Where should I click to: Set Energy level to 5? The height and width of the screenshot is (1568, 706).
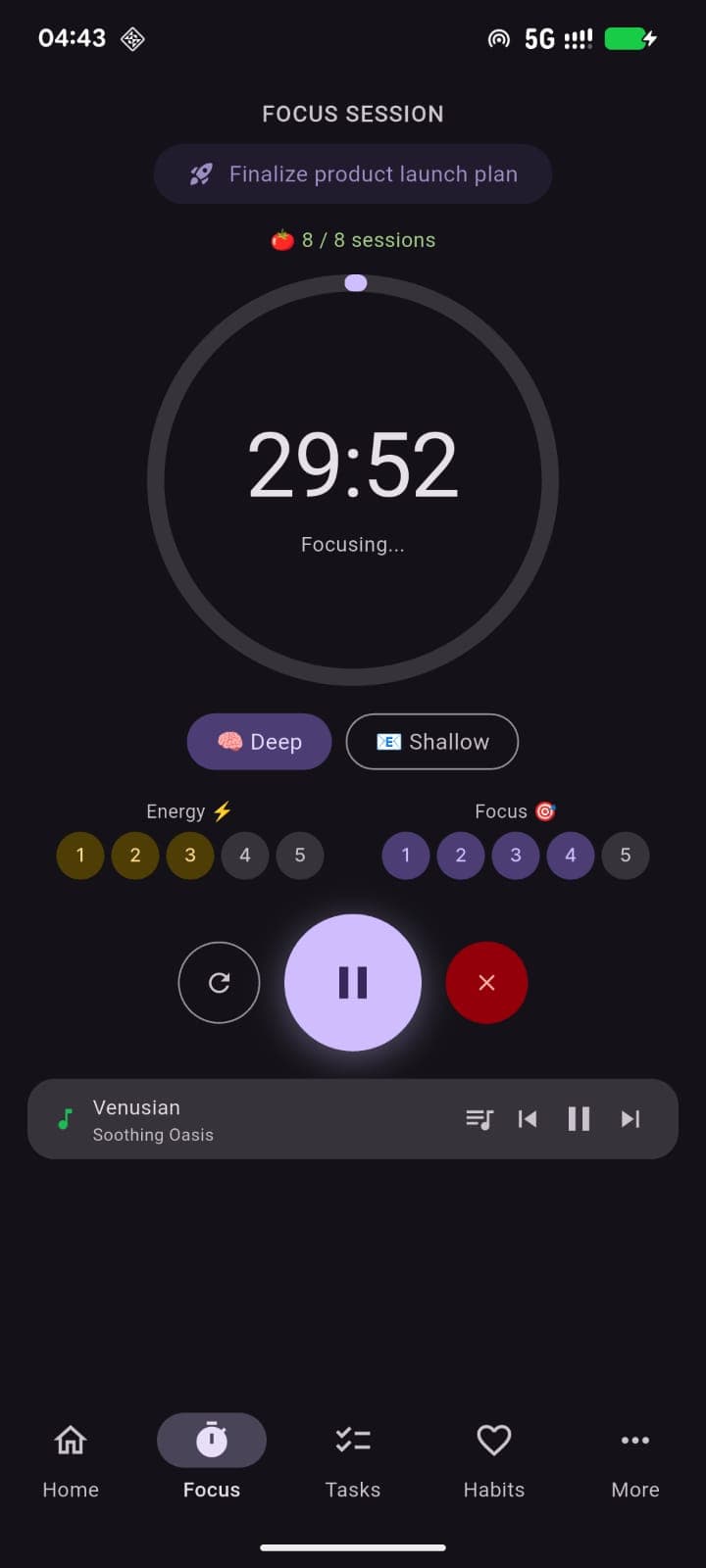pyautogui.click(x=300, y=856)
